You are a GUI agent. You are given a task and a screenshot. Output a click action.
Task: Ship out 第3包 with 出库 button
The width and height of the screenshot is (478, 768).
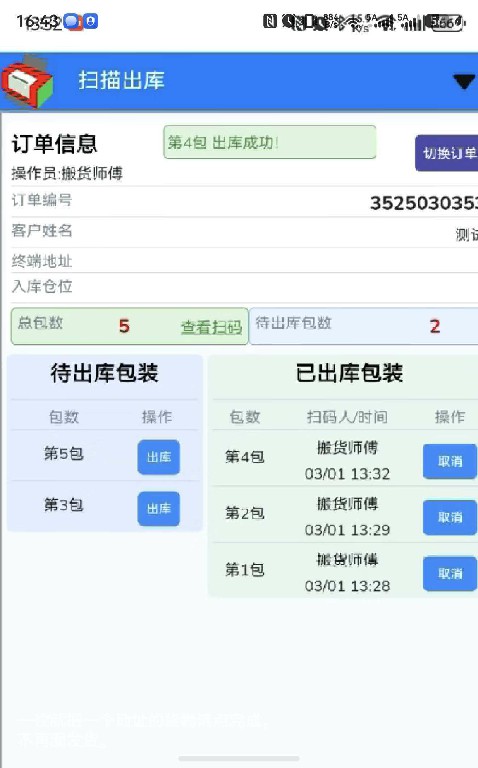point(159,508)
